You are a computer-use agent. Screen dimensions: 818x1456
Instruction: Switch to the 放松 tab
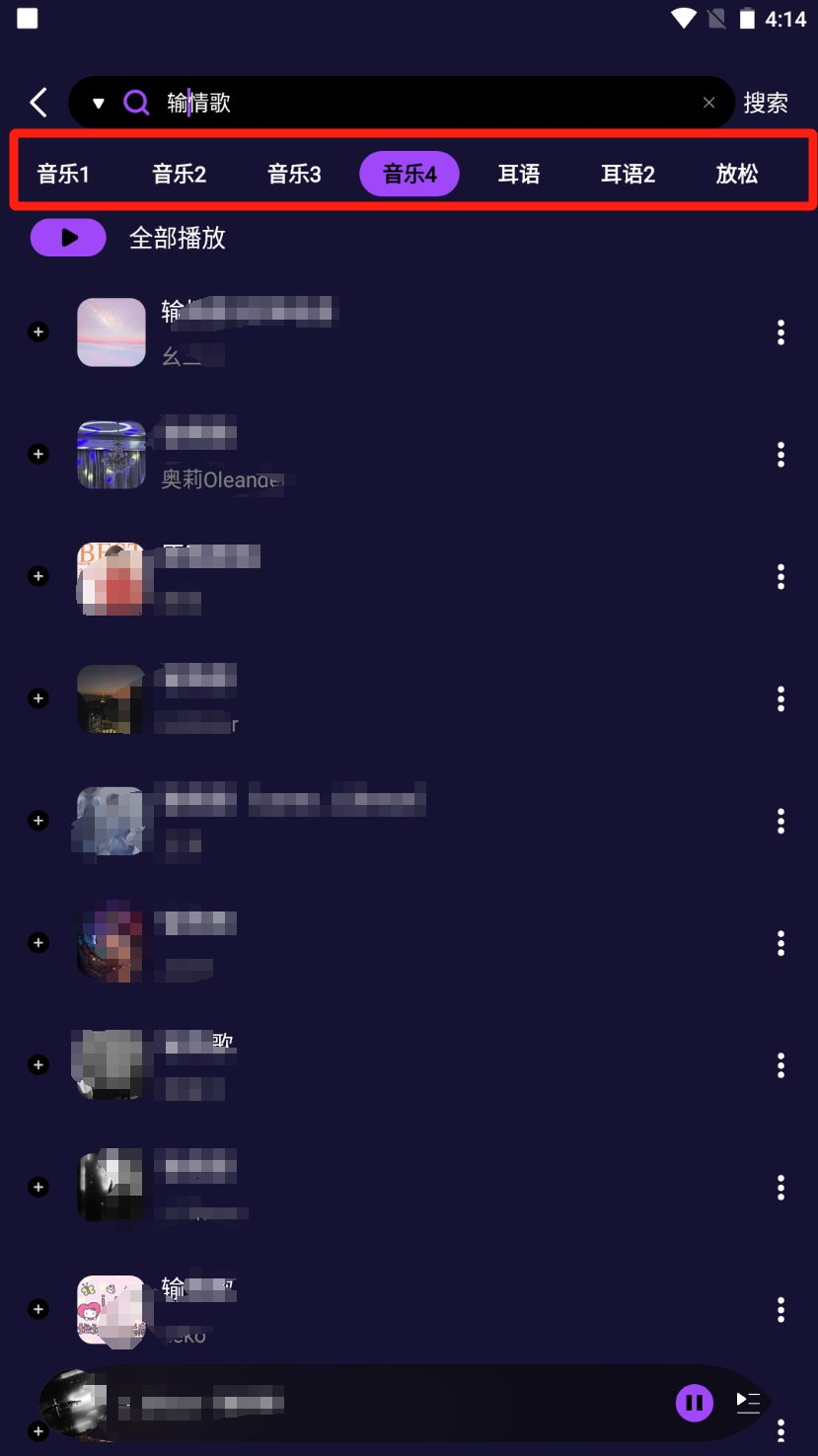click(x=737, y=175)
